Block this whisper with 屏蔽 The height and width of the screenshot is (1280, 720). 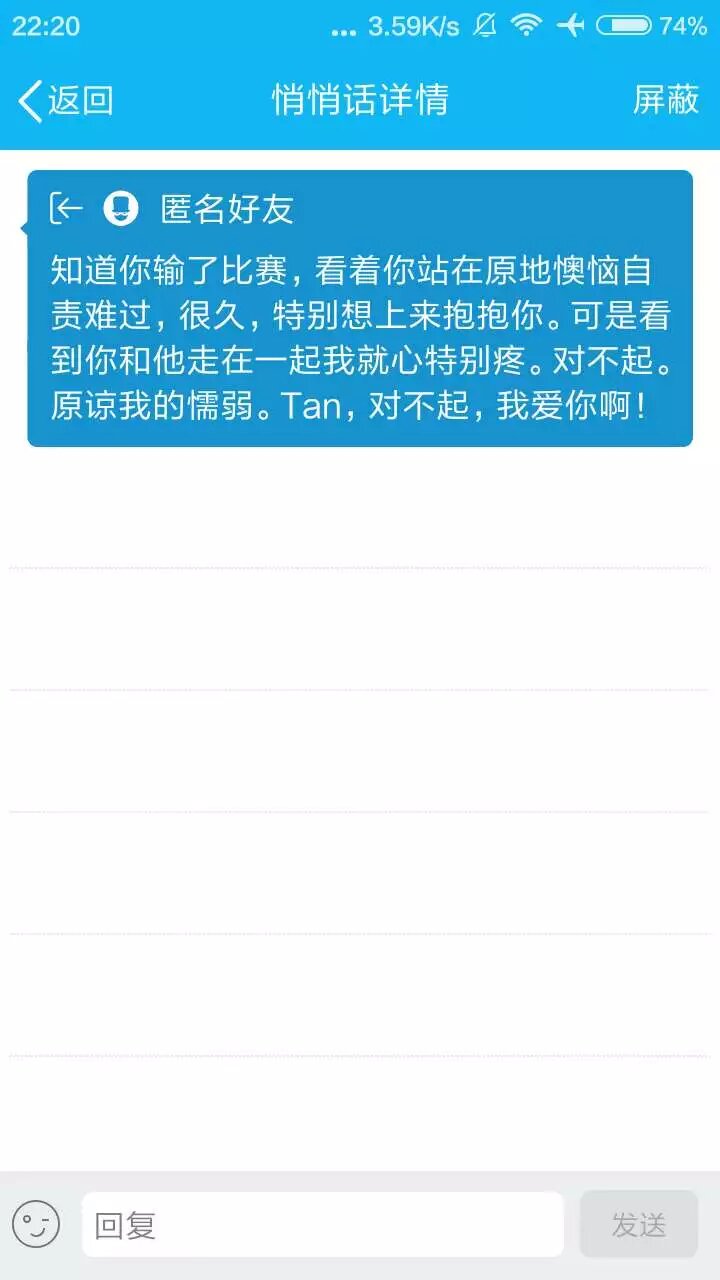click(665, 100)
